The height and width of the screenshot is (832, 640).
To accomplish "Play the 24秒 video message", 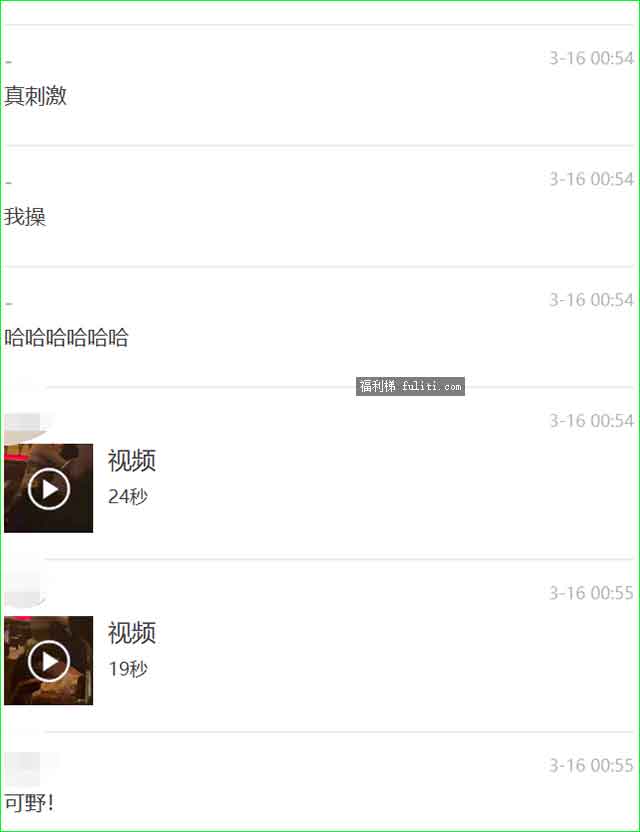I will click(x=49, y=488).
